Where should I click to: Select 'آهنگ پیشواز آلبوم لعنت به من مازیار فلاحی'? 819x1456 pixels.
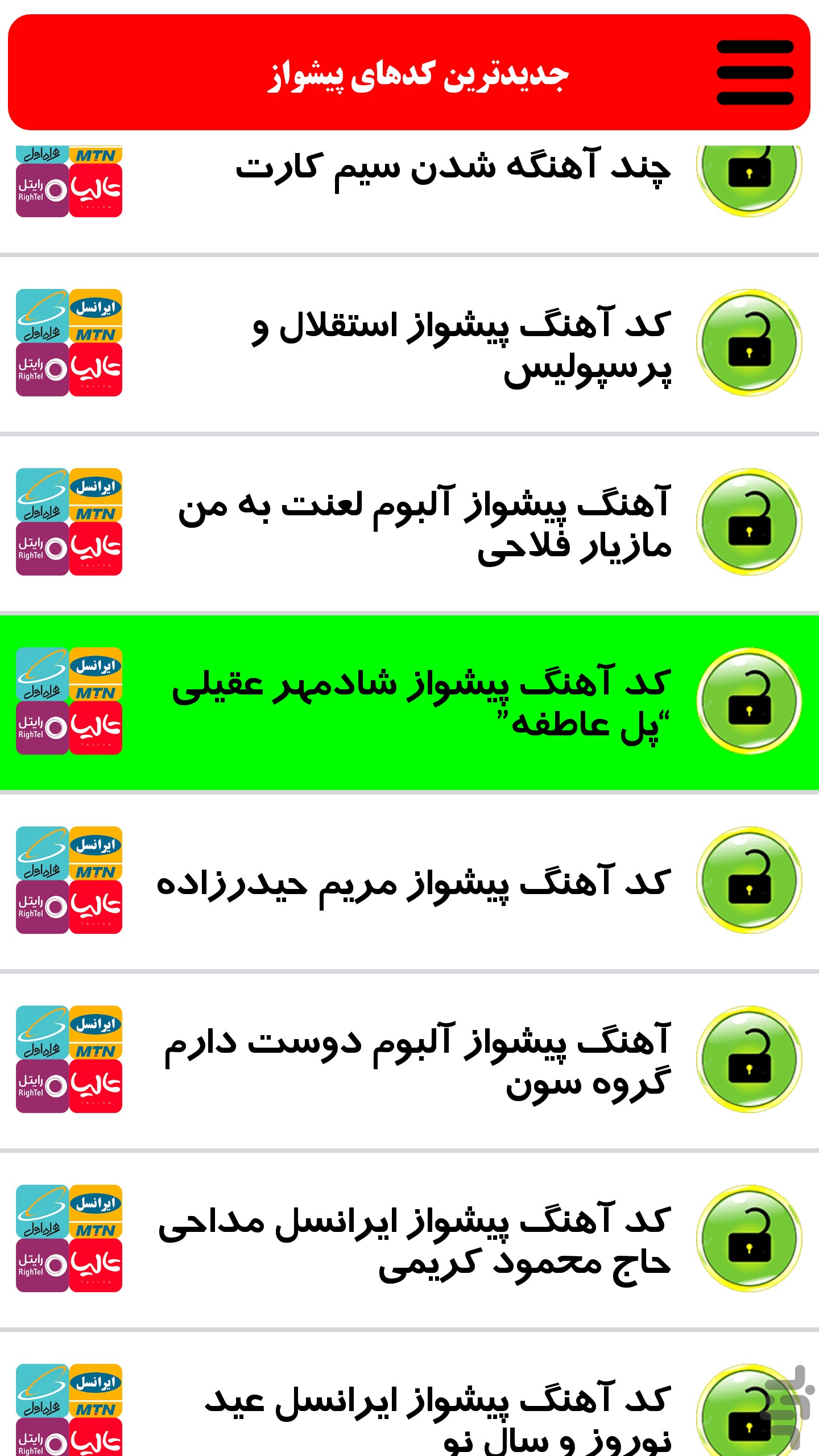coord(409,523)
